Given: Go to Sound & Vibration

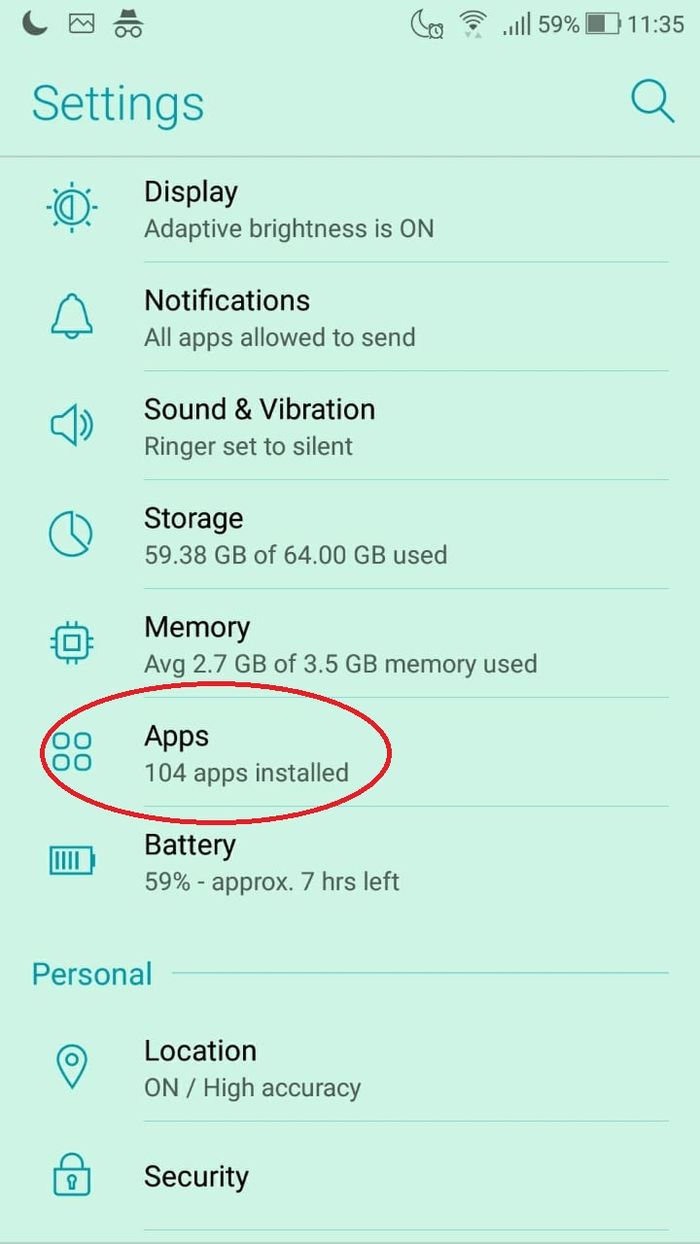Looking at the screenshot, I should point(350,427).
